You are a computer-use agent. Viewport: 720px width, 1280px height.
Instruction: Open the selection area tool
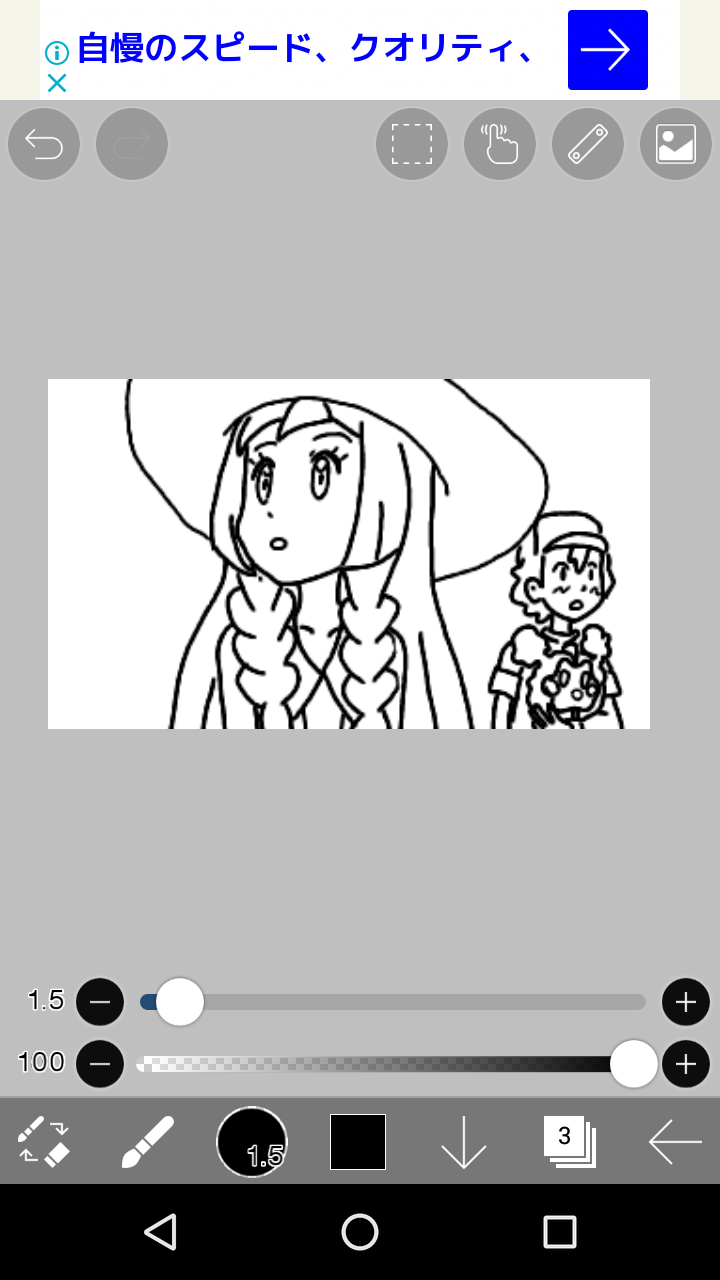click(411, 145)
